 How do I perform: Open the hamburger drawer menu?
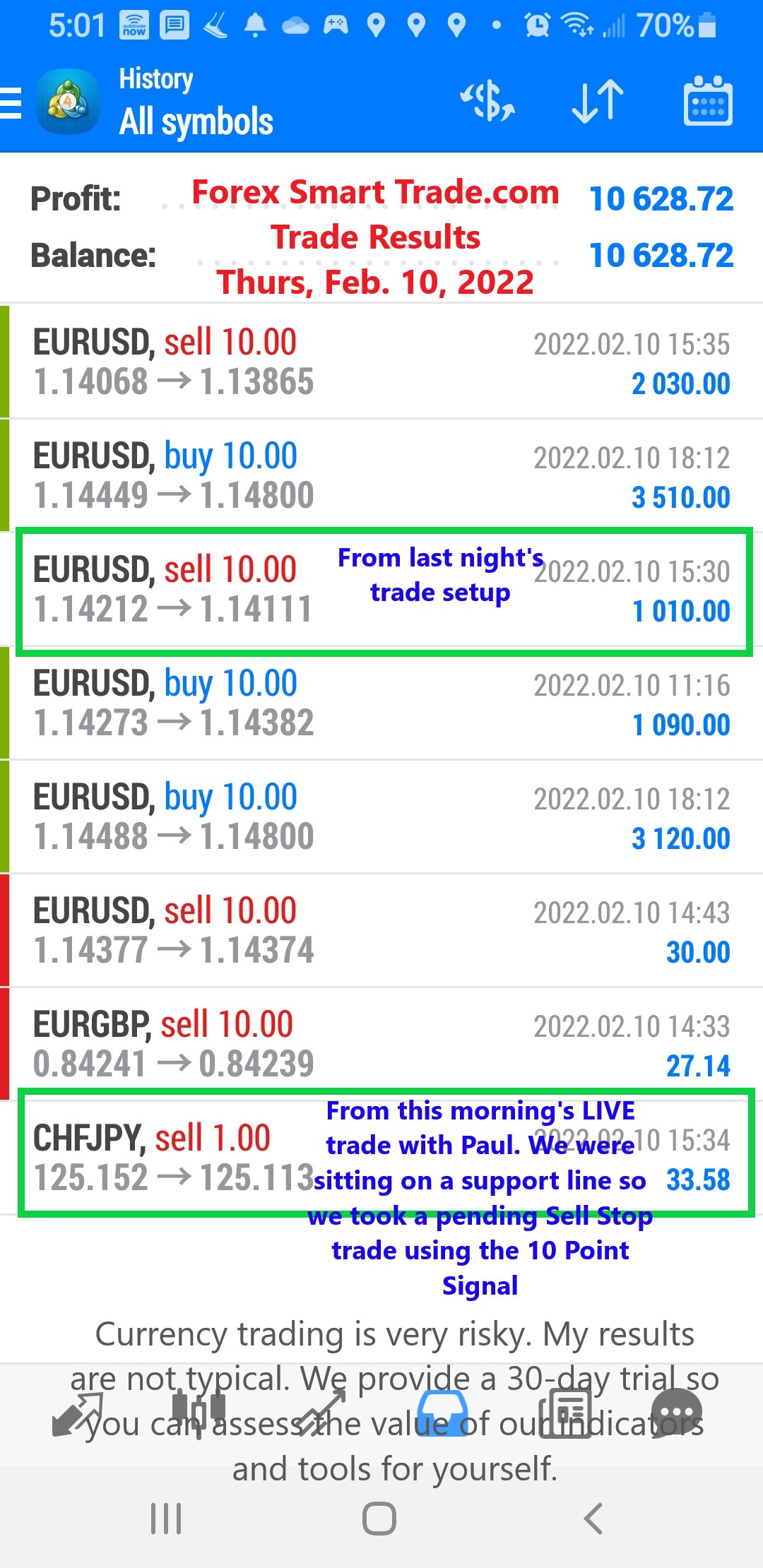[x=11, y=103]
